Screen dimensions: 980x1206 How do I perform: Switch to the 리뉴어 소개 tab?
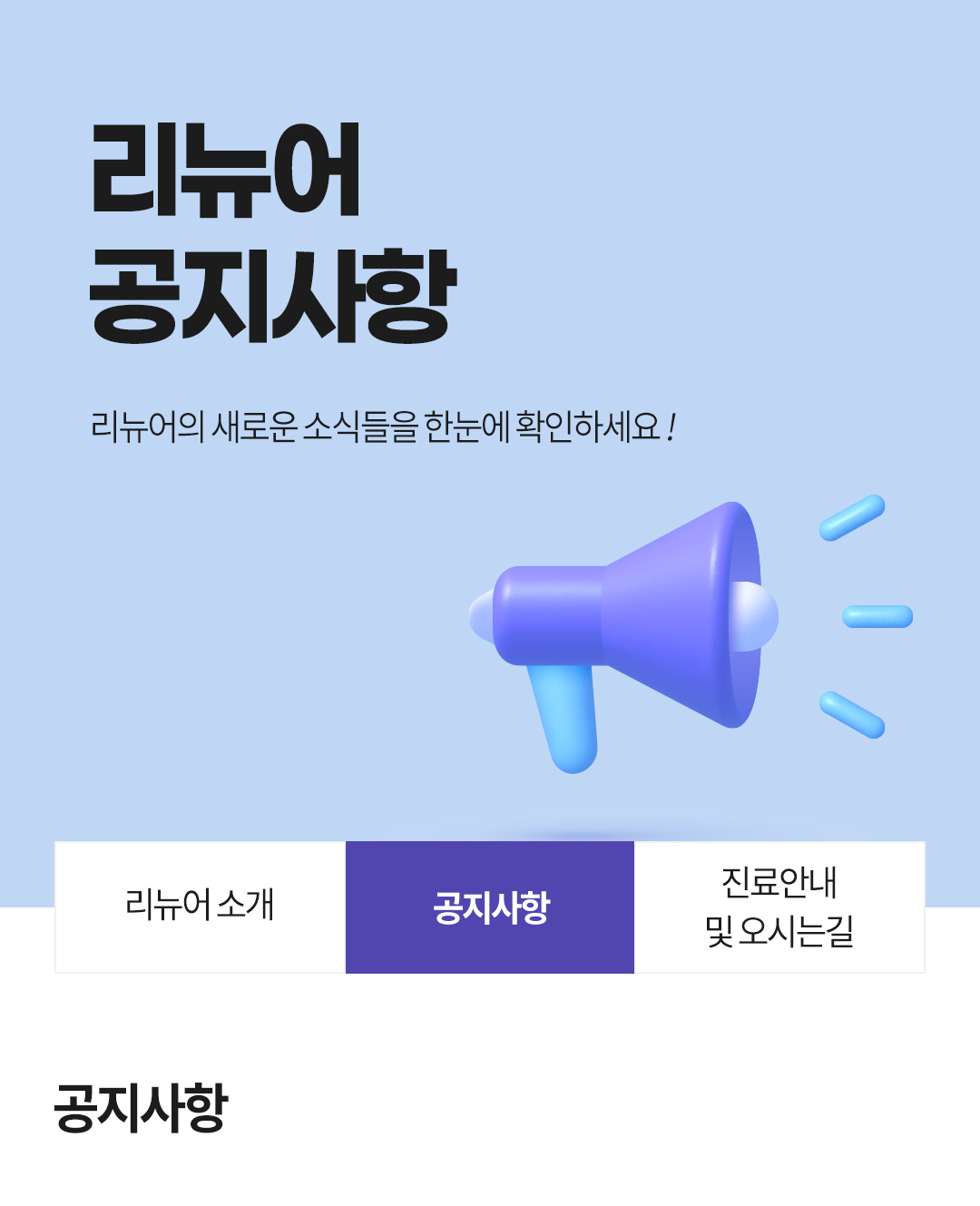point(200,907)
